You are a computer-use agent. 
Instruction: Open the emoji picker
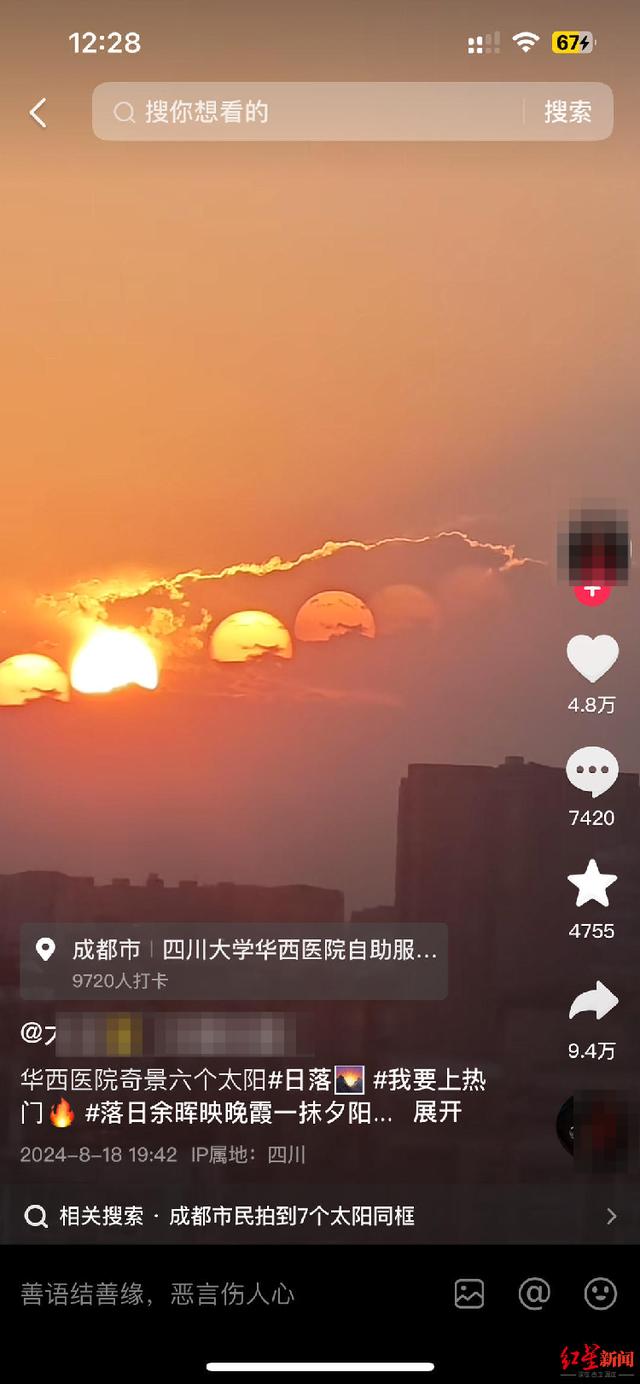click(x=600, y=1294)
